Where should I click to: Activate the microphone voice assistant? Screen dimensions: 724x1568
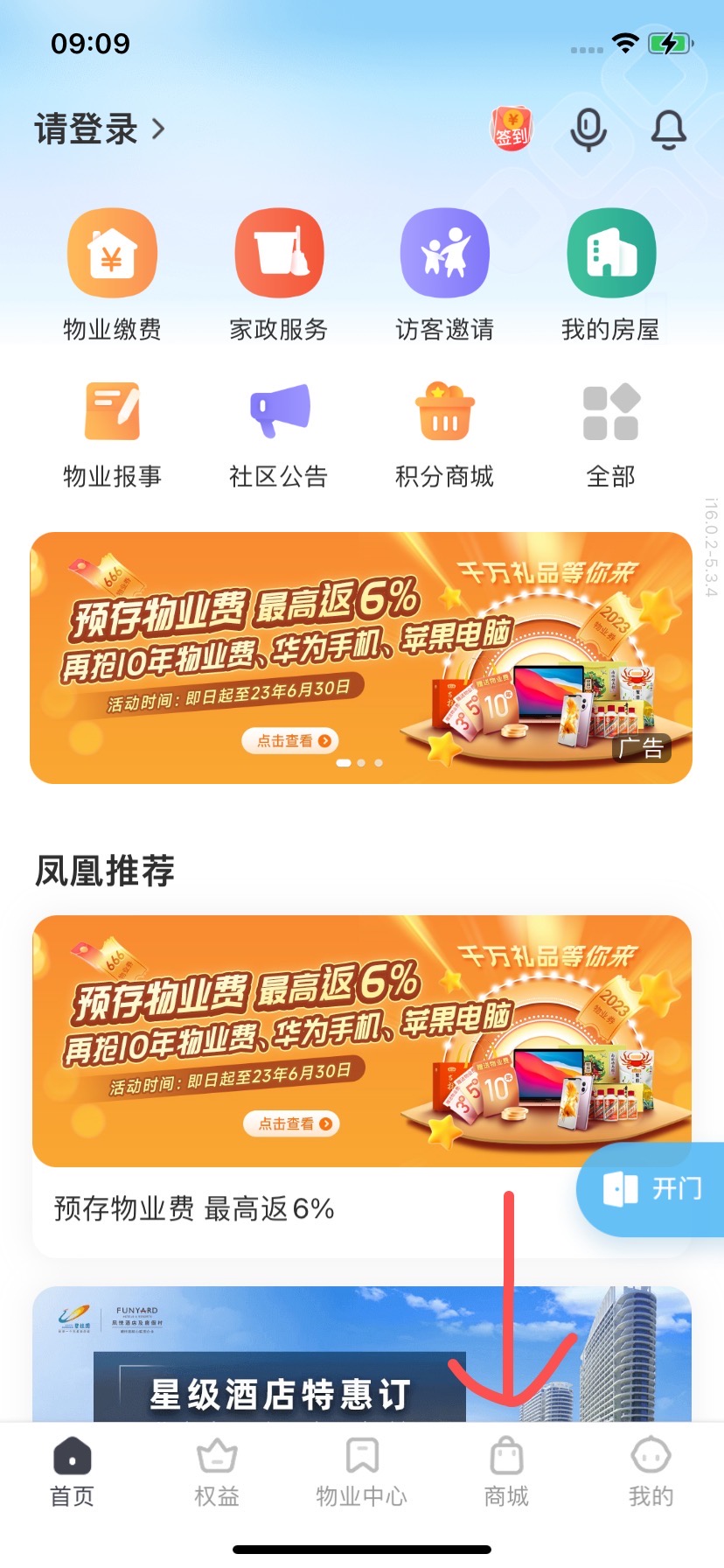pos(588,129)
